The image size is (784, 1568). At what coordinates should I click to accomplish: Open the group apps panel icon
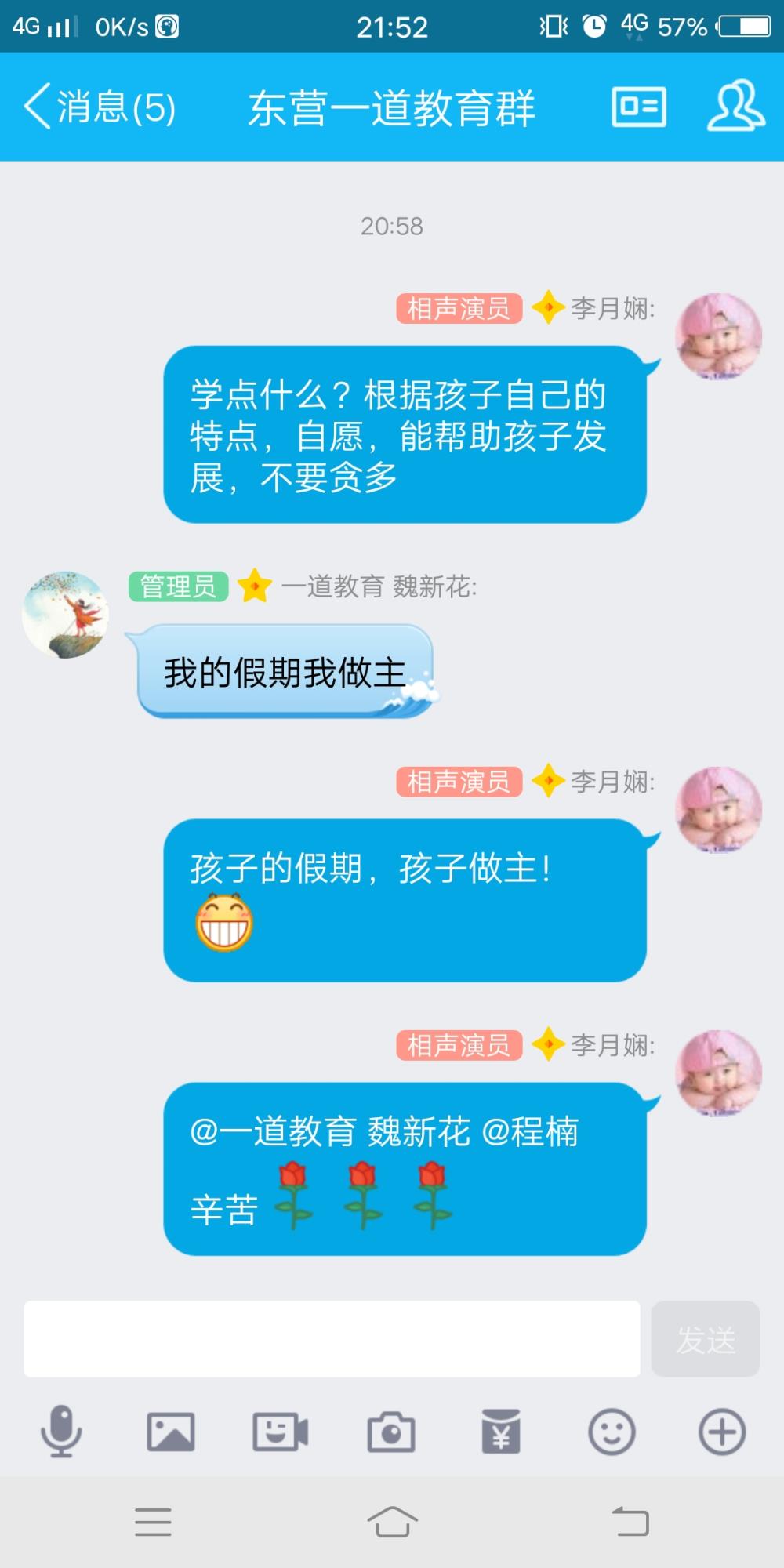(639, 107)
